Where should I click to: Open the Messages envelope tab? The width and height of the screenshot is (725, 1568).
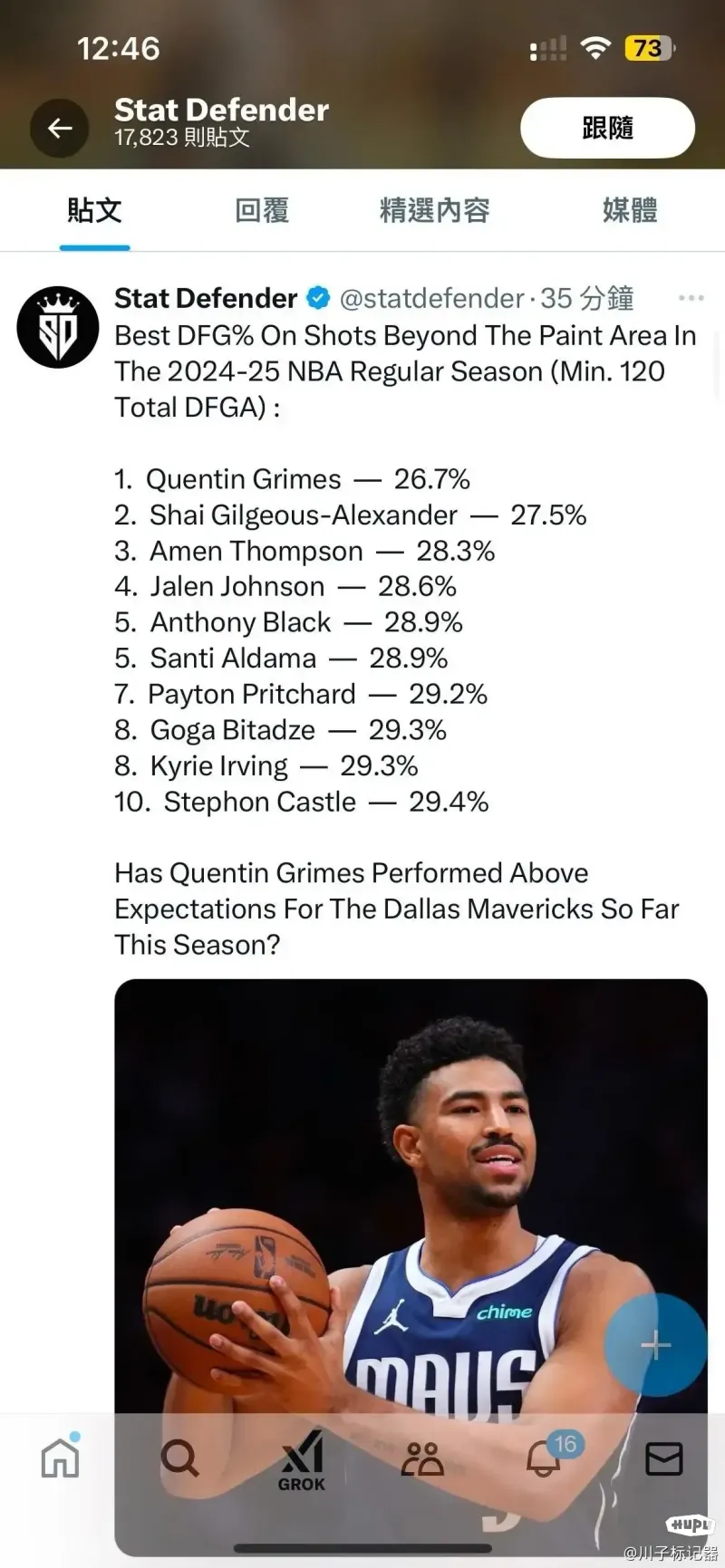pyautogui.click(x=663, y=1459)
